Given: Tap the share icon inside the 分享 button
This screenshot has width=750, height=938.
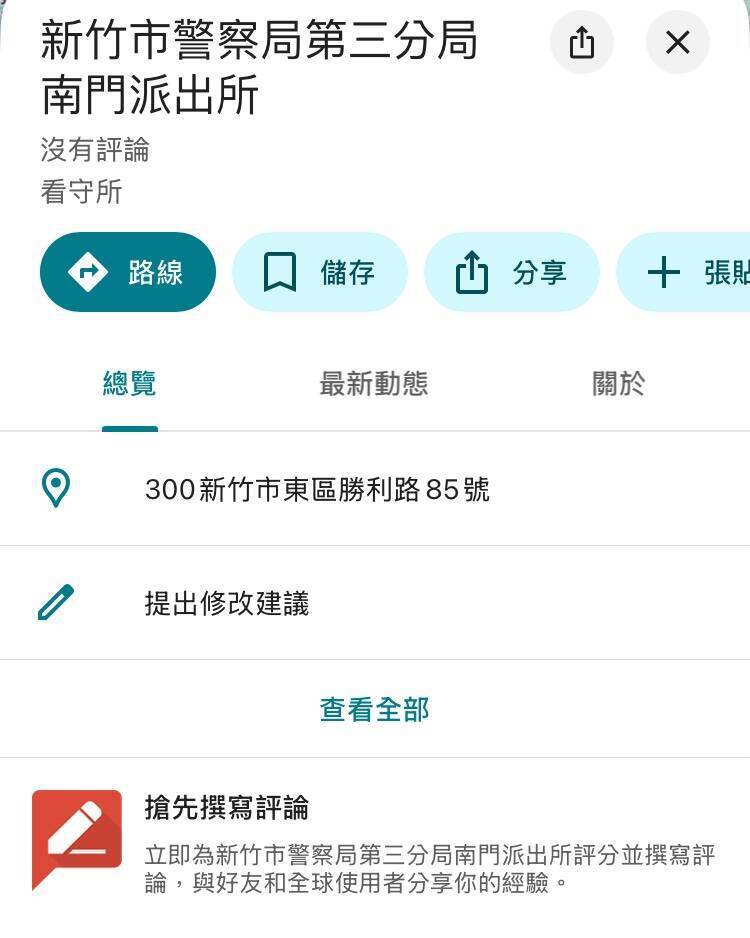Looking at the screenshot, I should pyautogui.click(x=471, y=271).
